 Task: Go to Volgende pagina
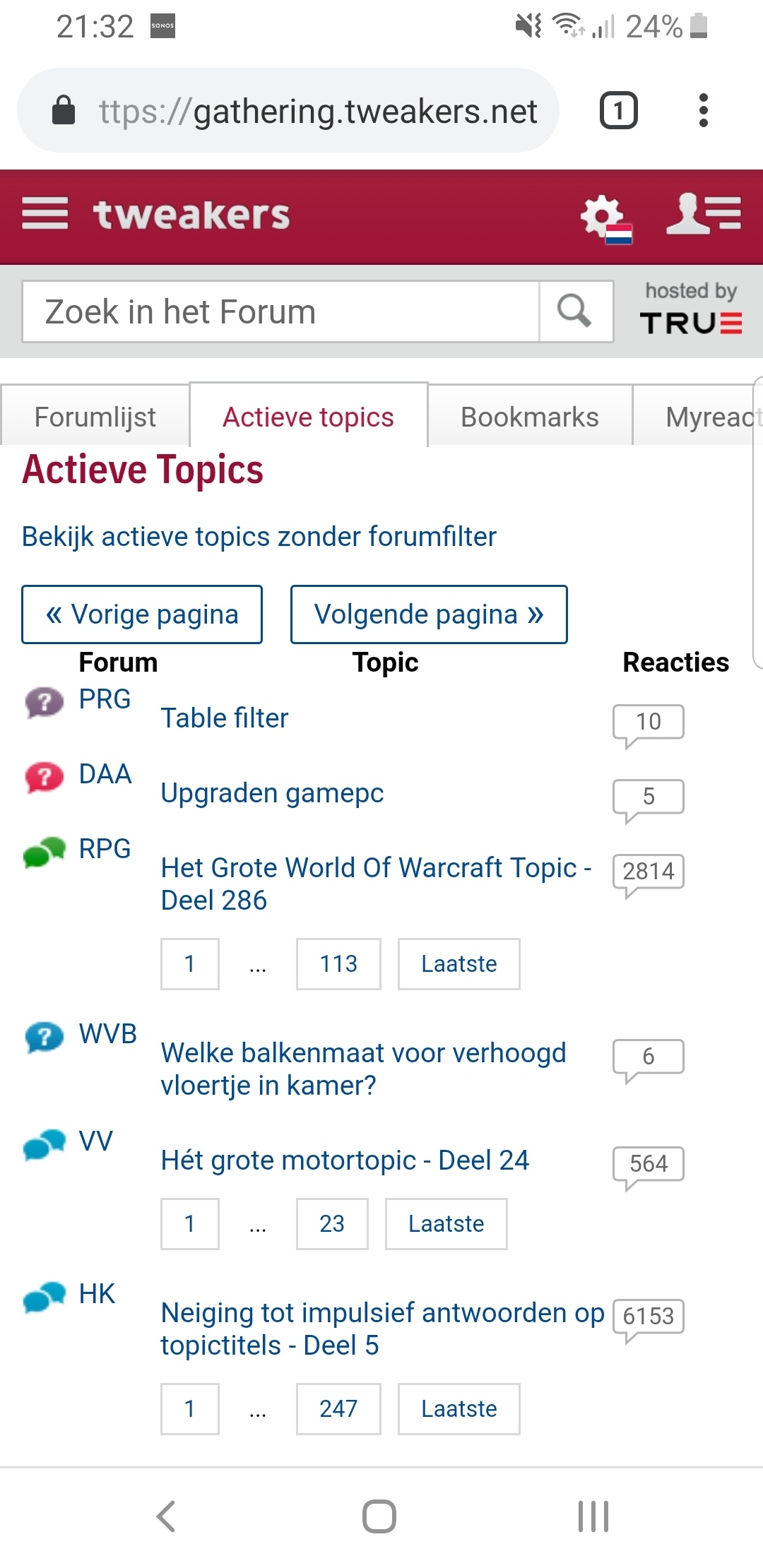(428, 614)
